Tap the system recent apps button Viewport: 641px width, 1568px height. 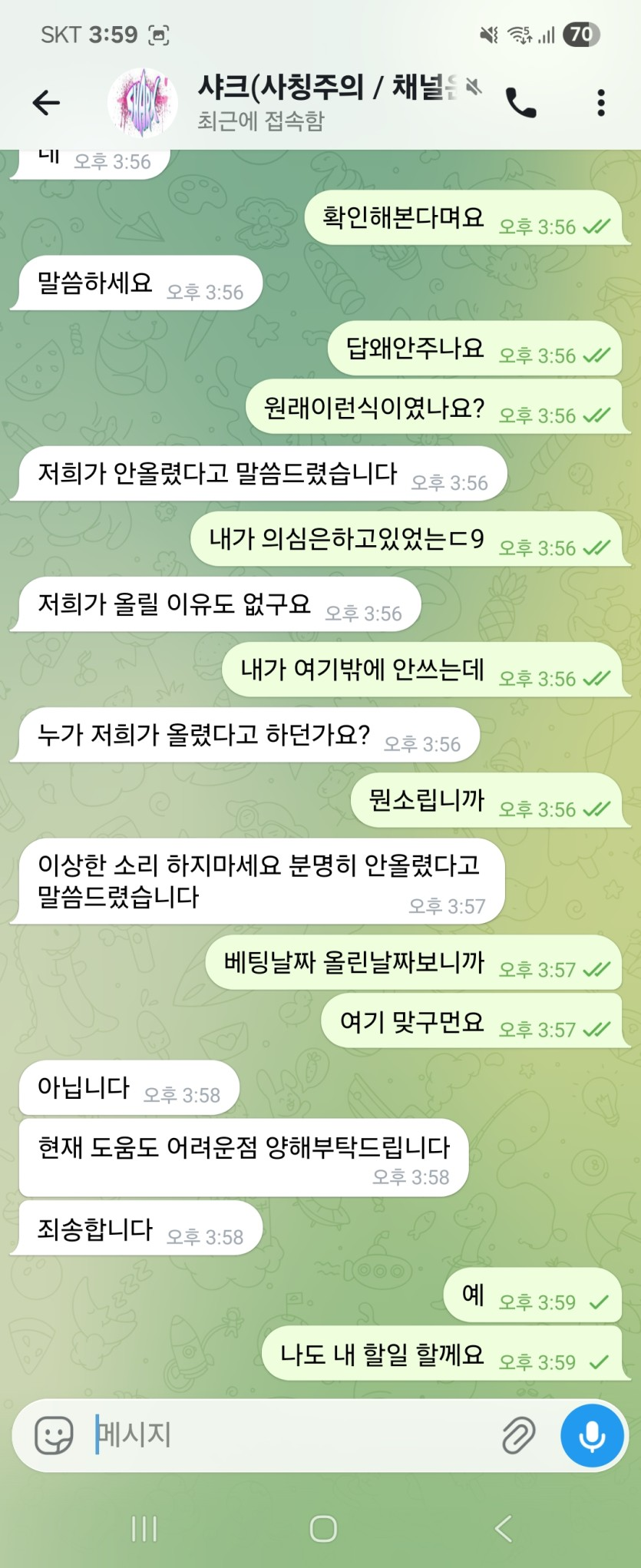(144, 1528)
